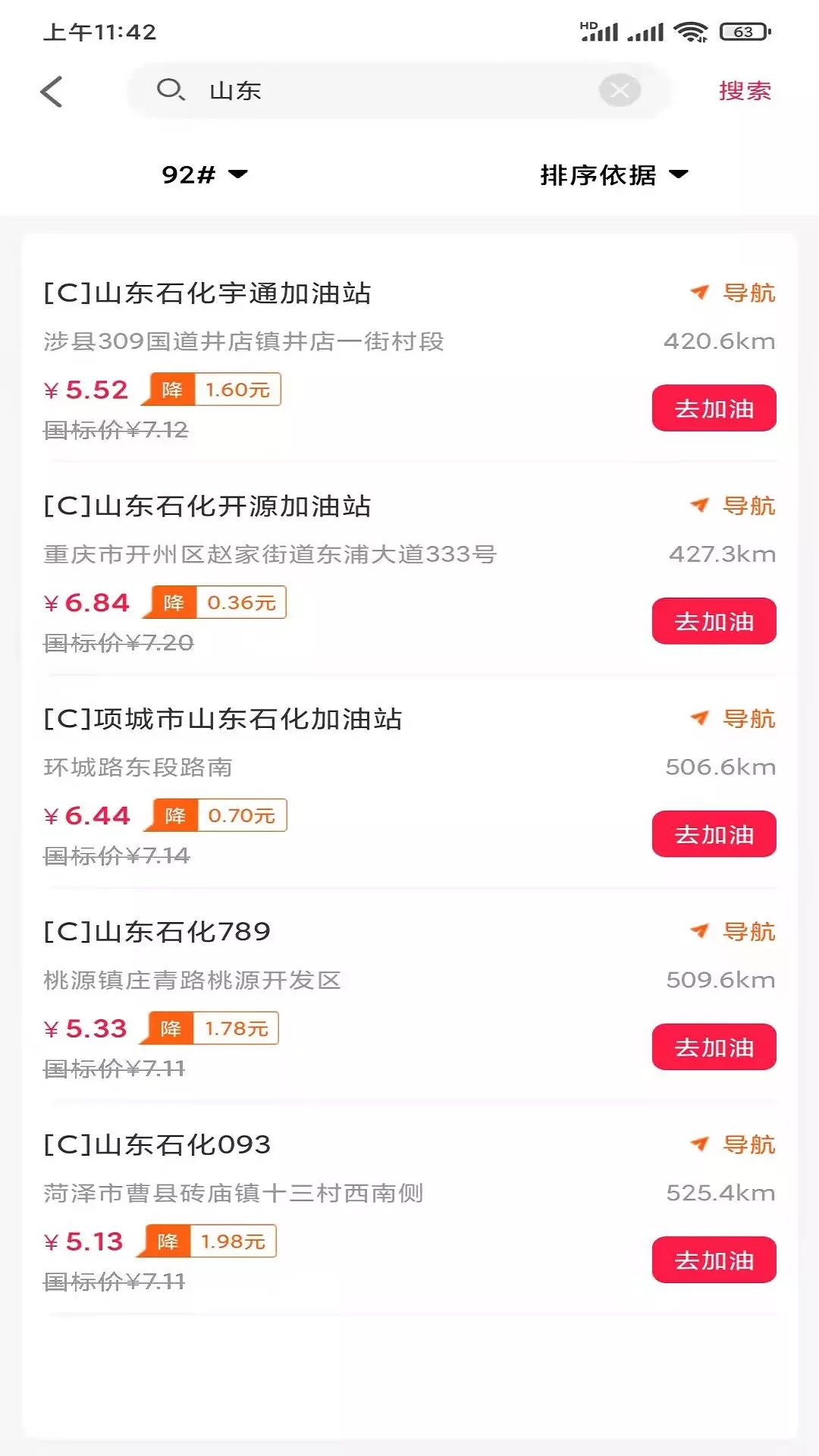The width and height of the screenshot is (819, 1456).
Task: Tap 去加油 for 山东石化宇通加油站
Action: pyautogui.click(x=714, y=408)
